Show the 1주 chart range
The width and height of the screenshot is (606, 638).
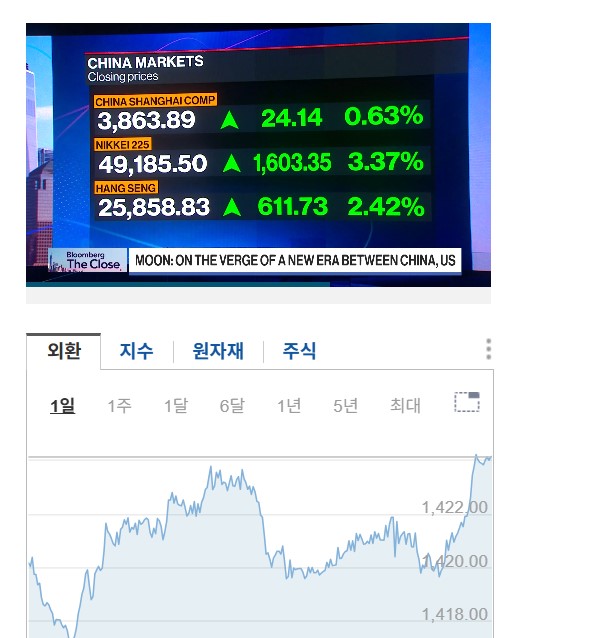coord(119,405)
